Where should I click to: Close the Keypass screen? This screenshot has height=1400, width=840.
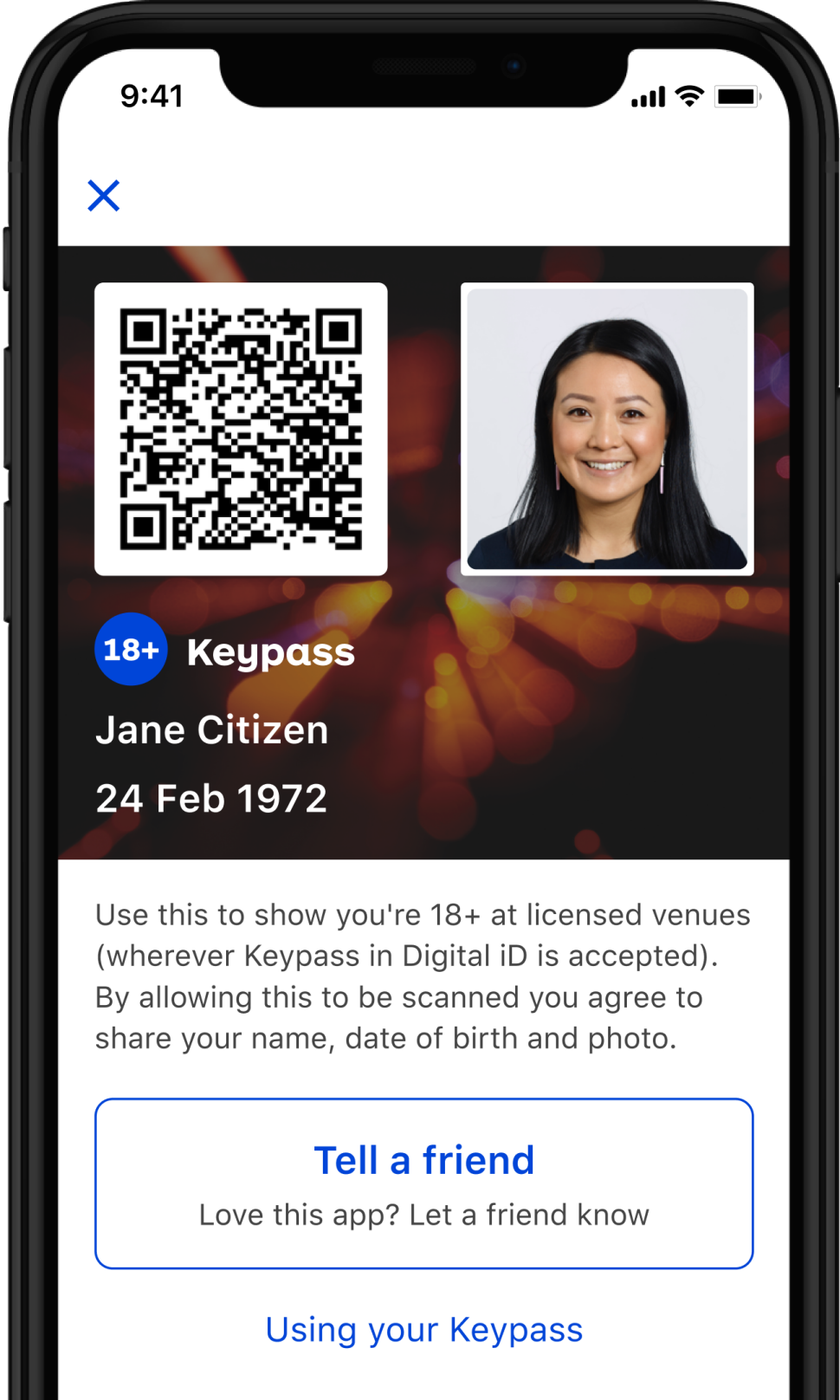104,196
